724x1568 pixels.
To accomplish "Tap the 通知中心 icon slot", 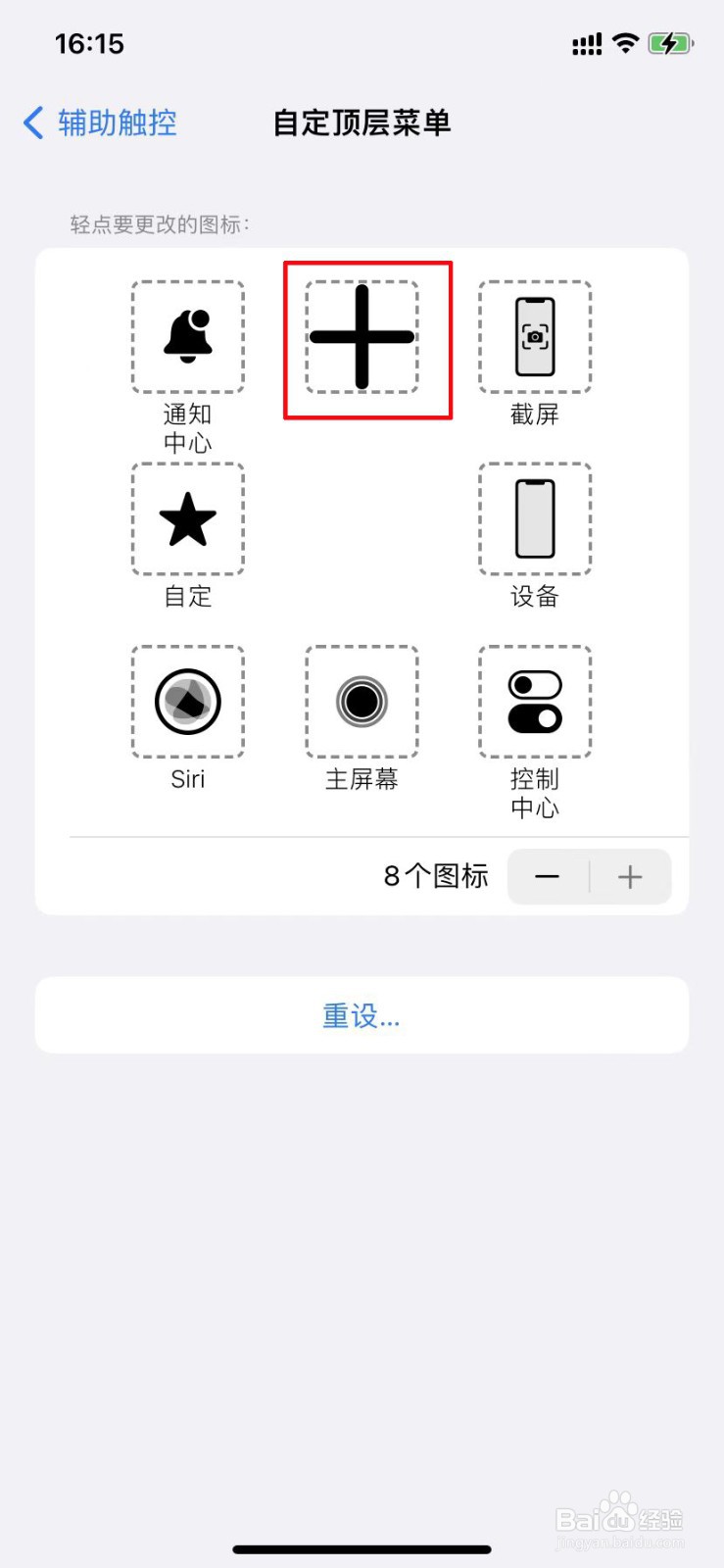I will [x=188, y=337].
